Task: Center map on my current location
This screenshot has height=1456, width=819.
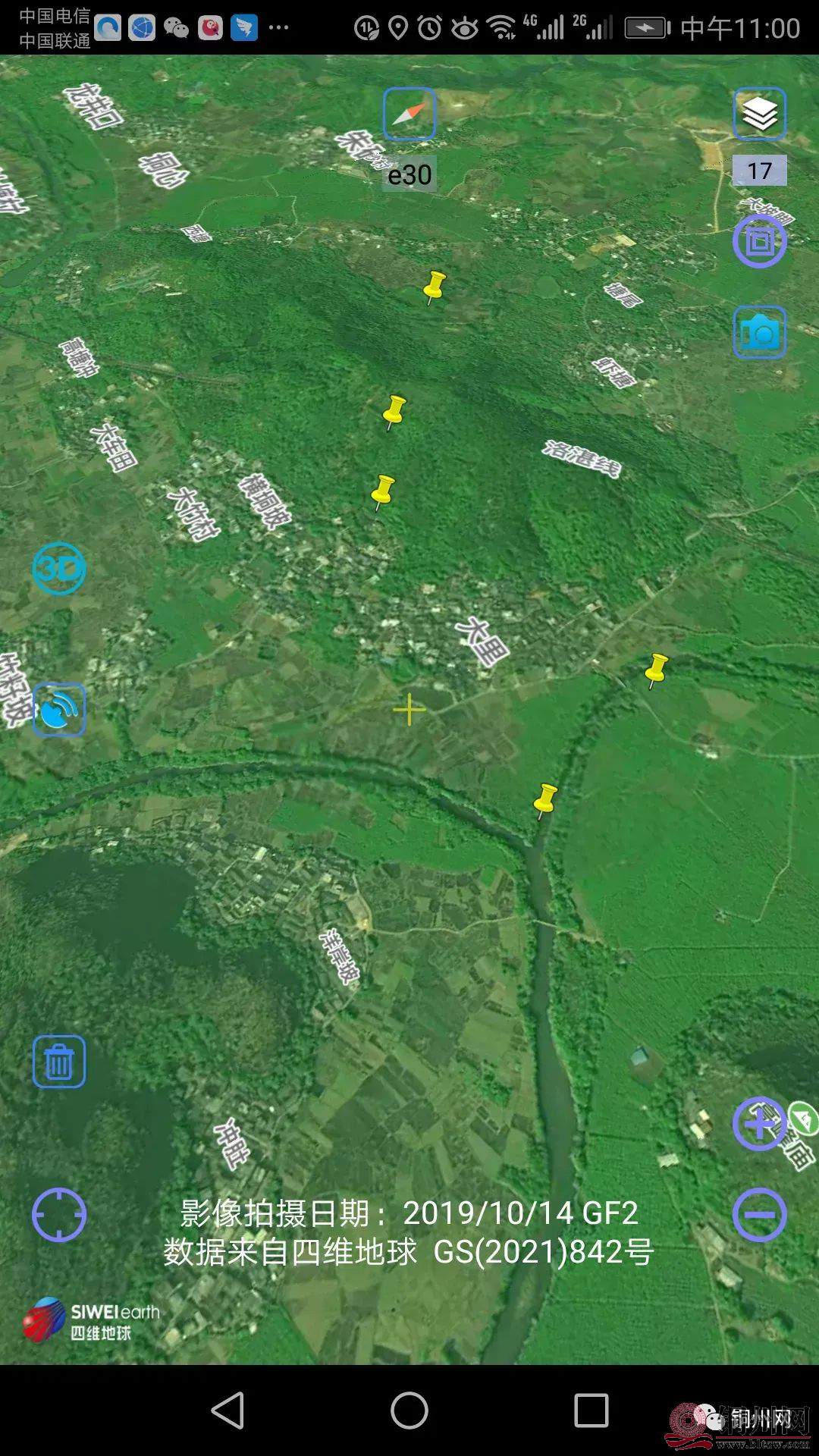Action: click(58, 1214)
